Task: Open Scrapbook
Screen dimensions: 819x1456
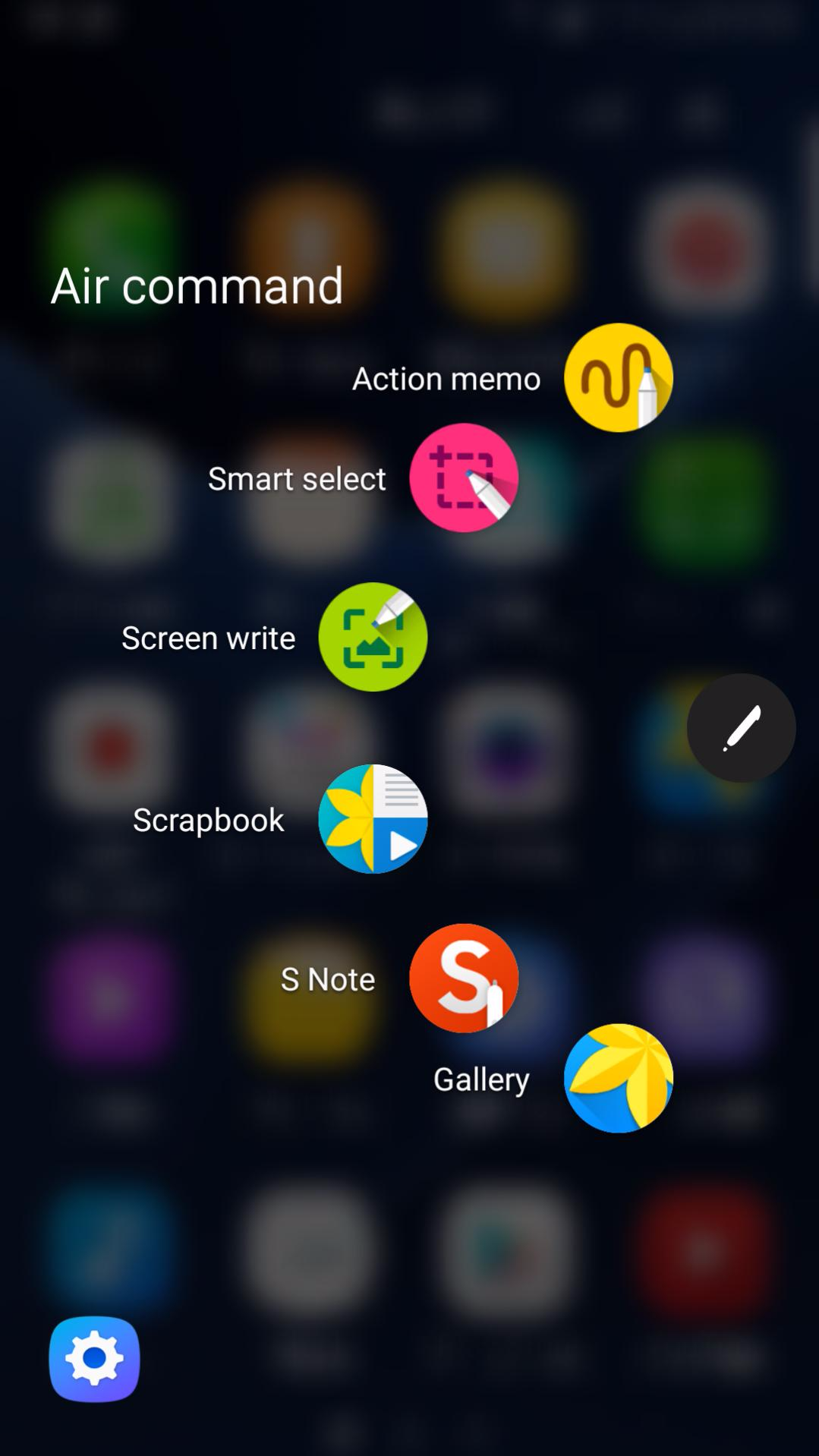Action: (x=373, y=819)
